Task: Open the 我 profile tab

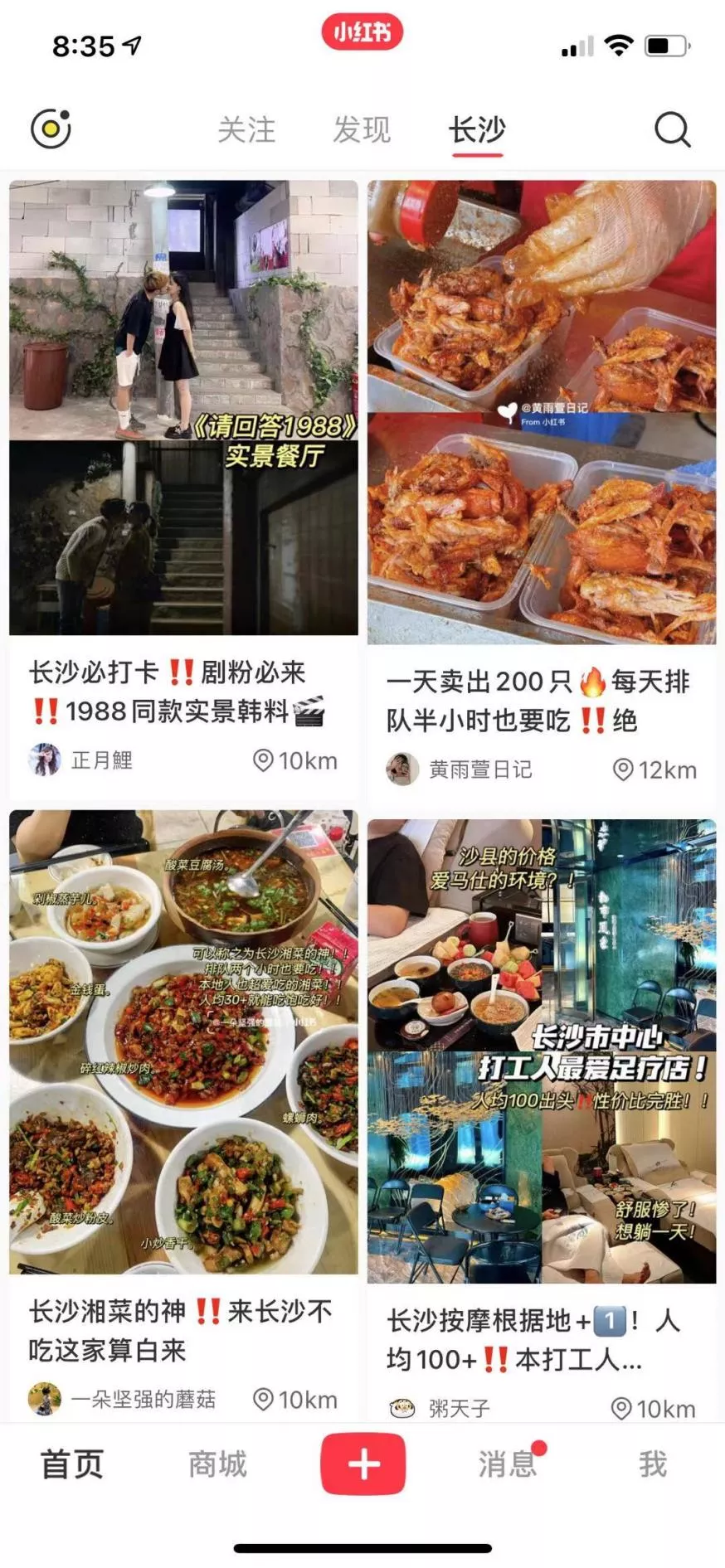Action: point(652,1465)
